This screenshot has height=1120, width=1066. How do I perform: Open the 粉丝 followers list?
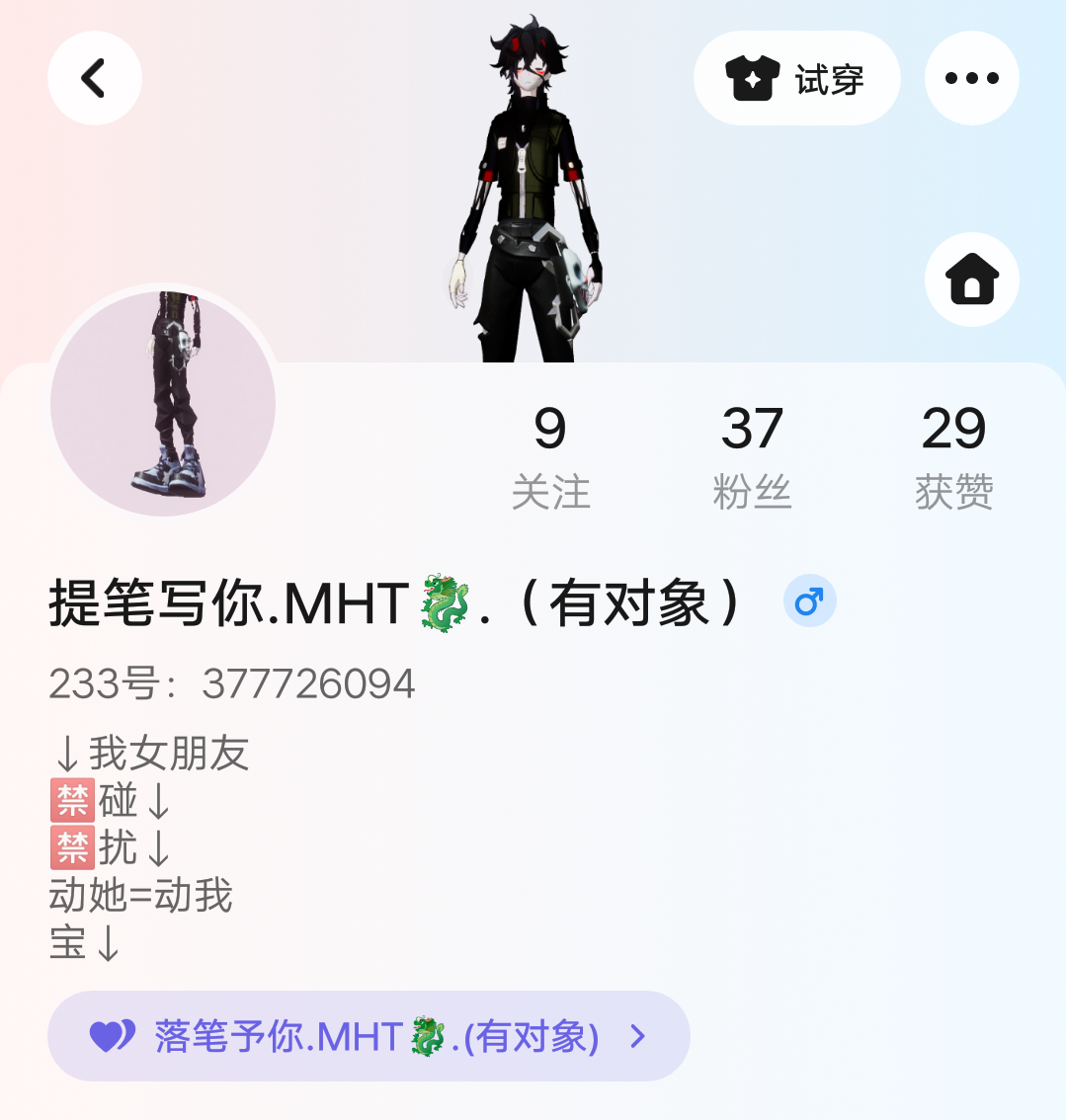click(752, 456)
